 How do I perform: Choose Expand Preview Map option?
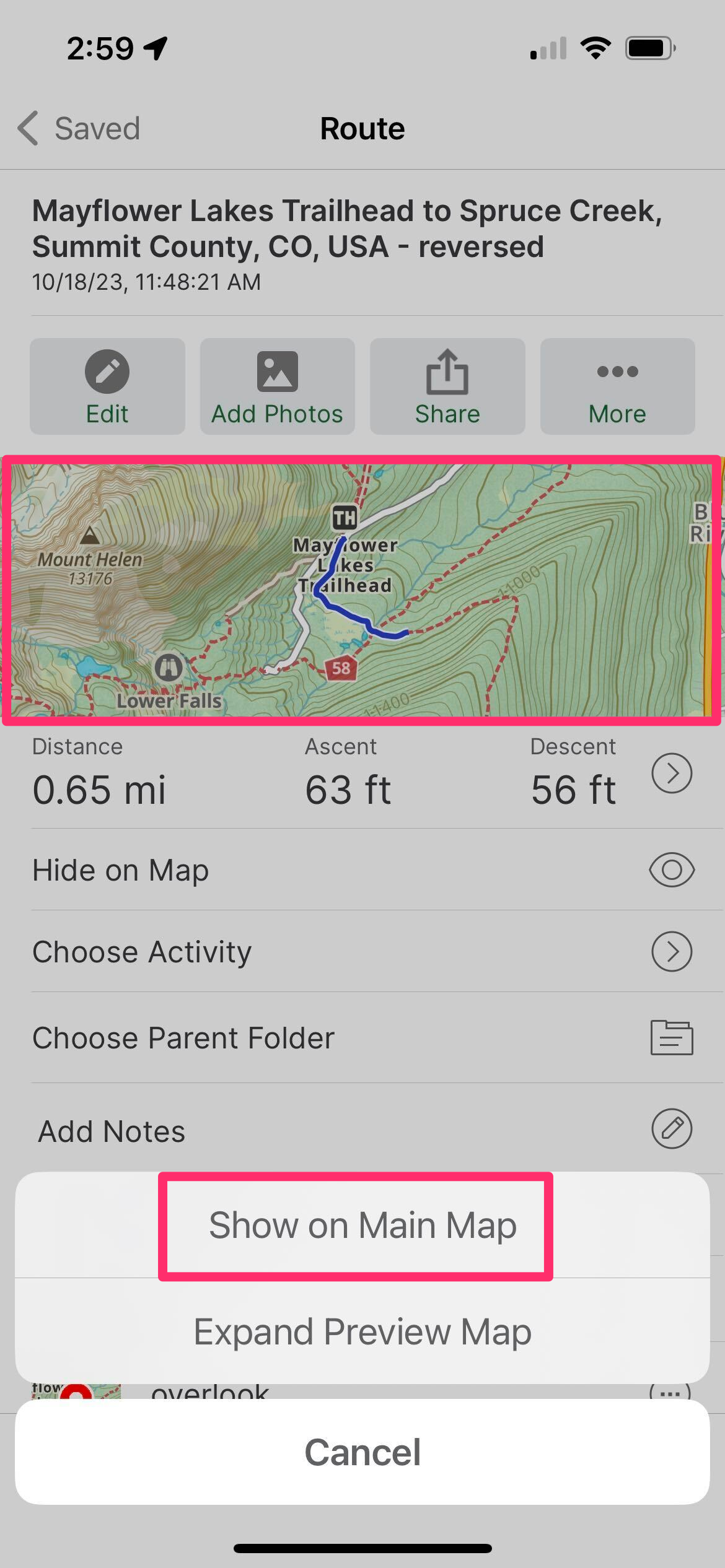pos(362,1331)
